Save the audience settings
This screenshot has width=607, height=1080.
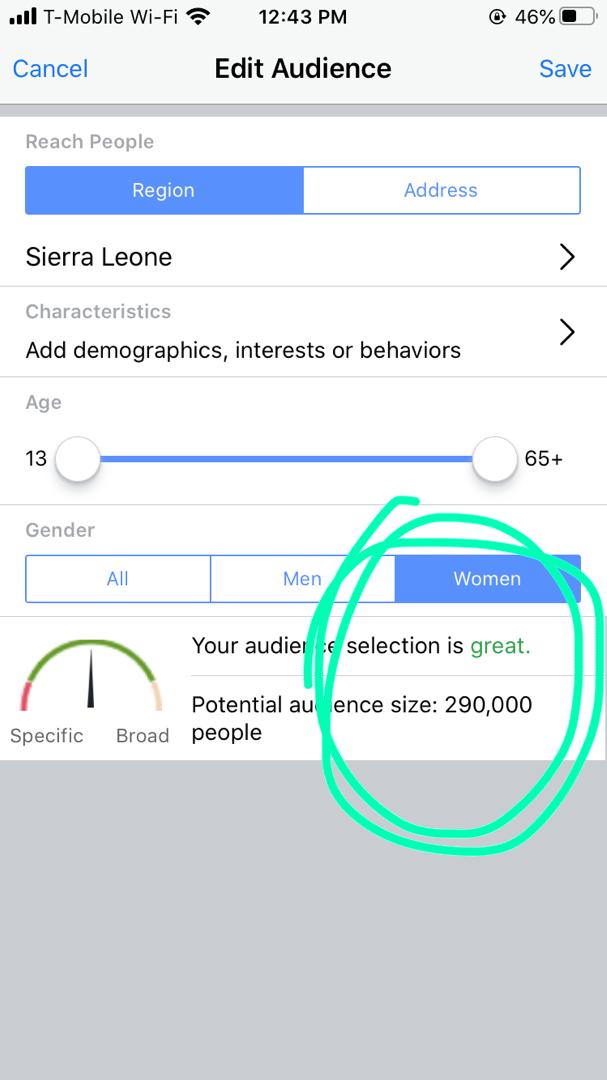[565, 69]
